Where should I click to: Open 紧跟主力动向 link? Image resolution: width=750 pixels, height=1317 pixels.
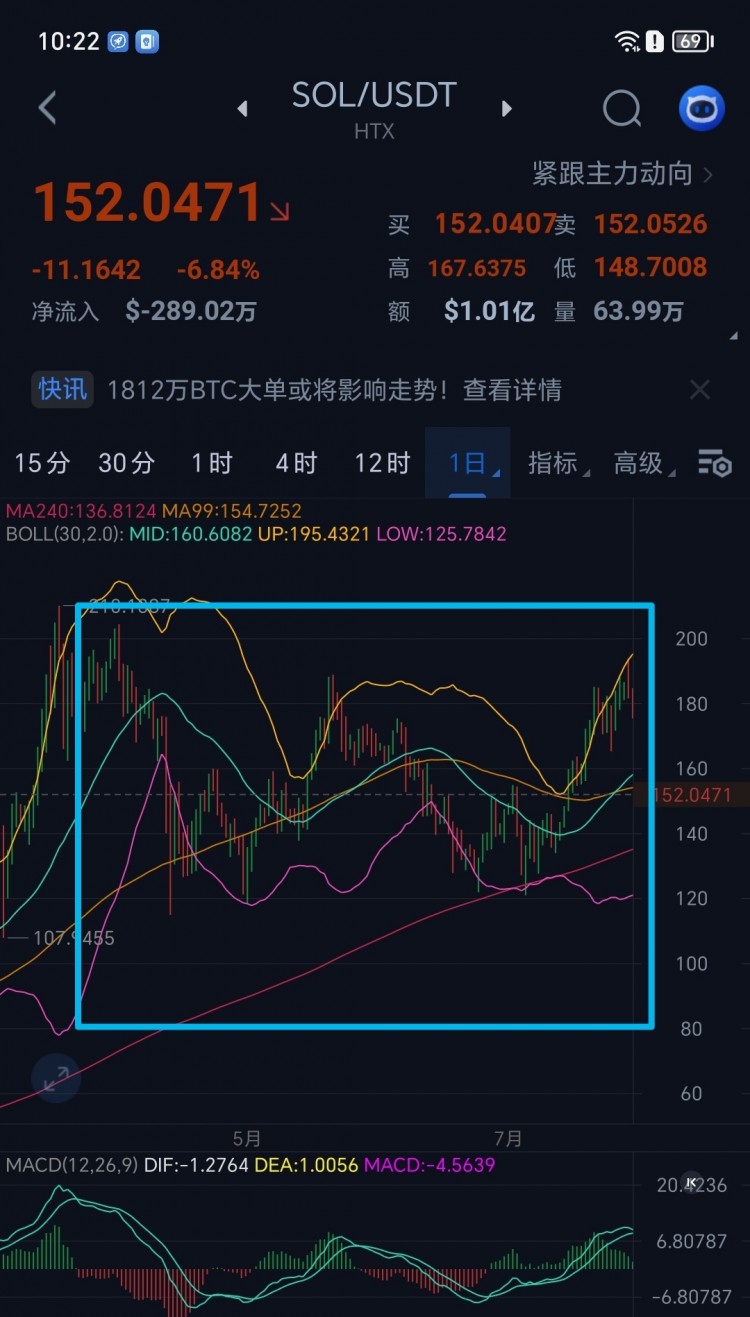click(x=622, y=174)
